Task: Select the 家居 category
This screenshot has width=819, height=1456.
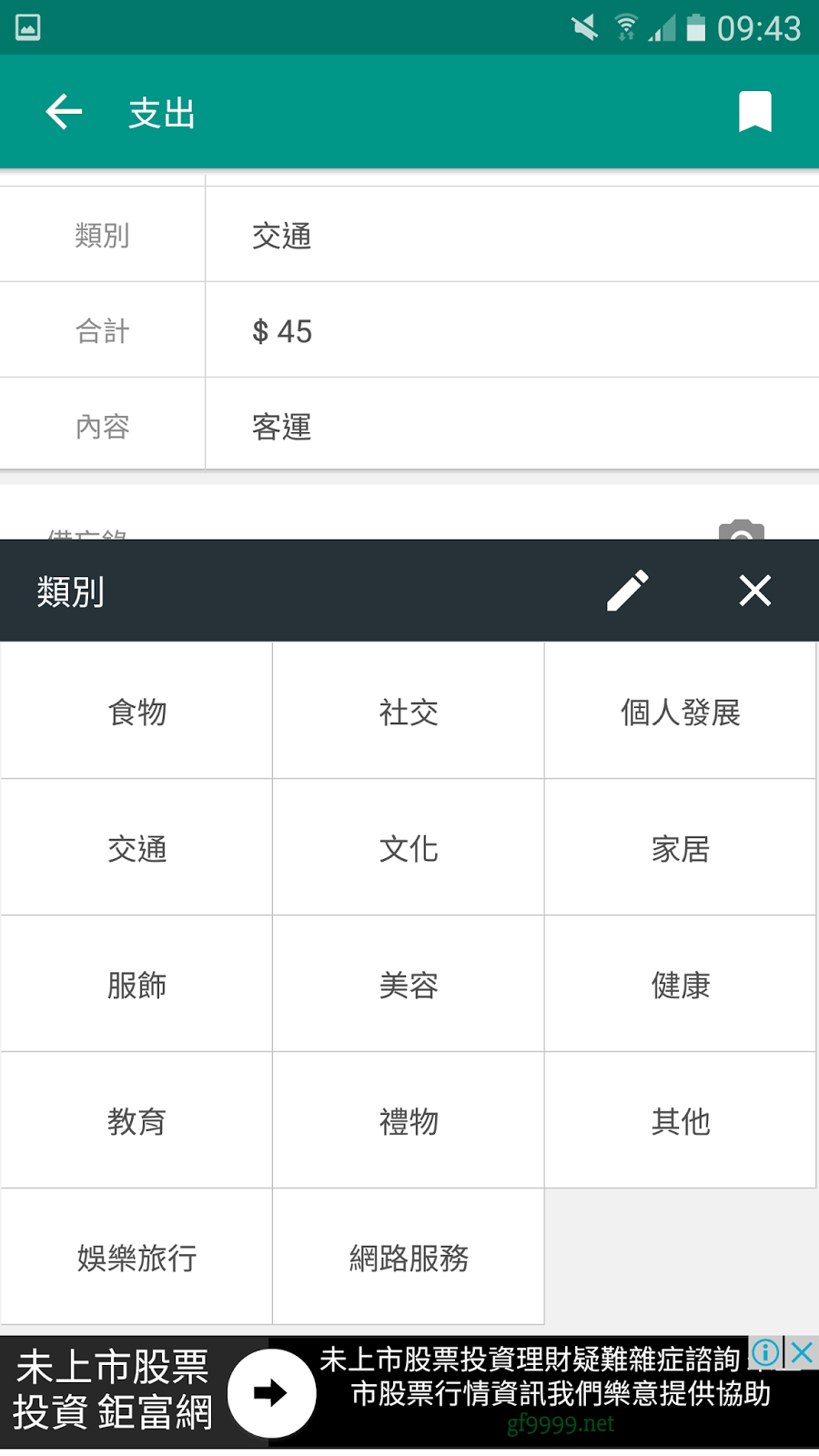Action: (680, 848)
